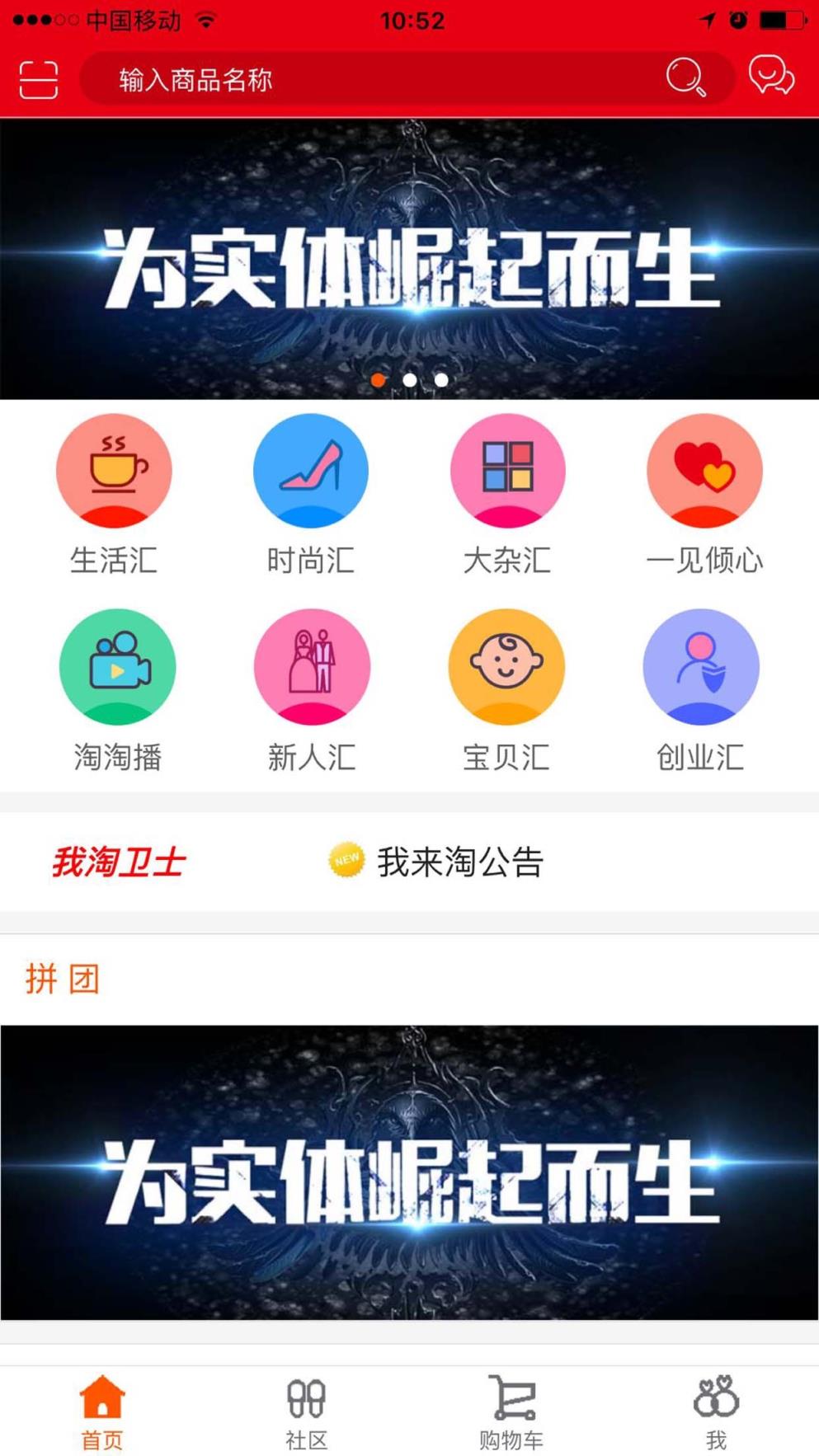Screen dimensions: 819x1456
Task: Open the messages chat icon
Action: coord(770,78)
